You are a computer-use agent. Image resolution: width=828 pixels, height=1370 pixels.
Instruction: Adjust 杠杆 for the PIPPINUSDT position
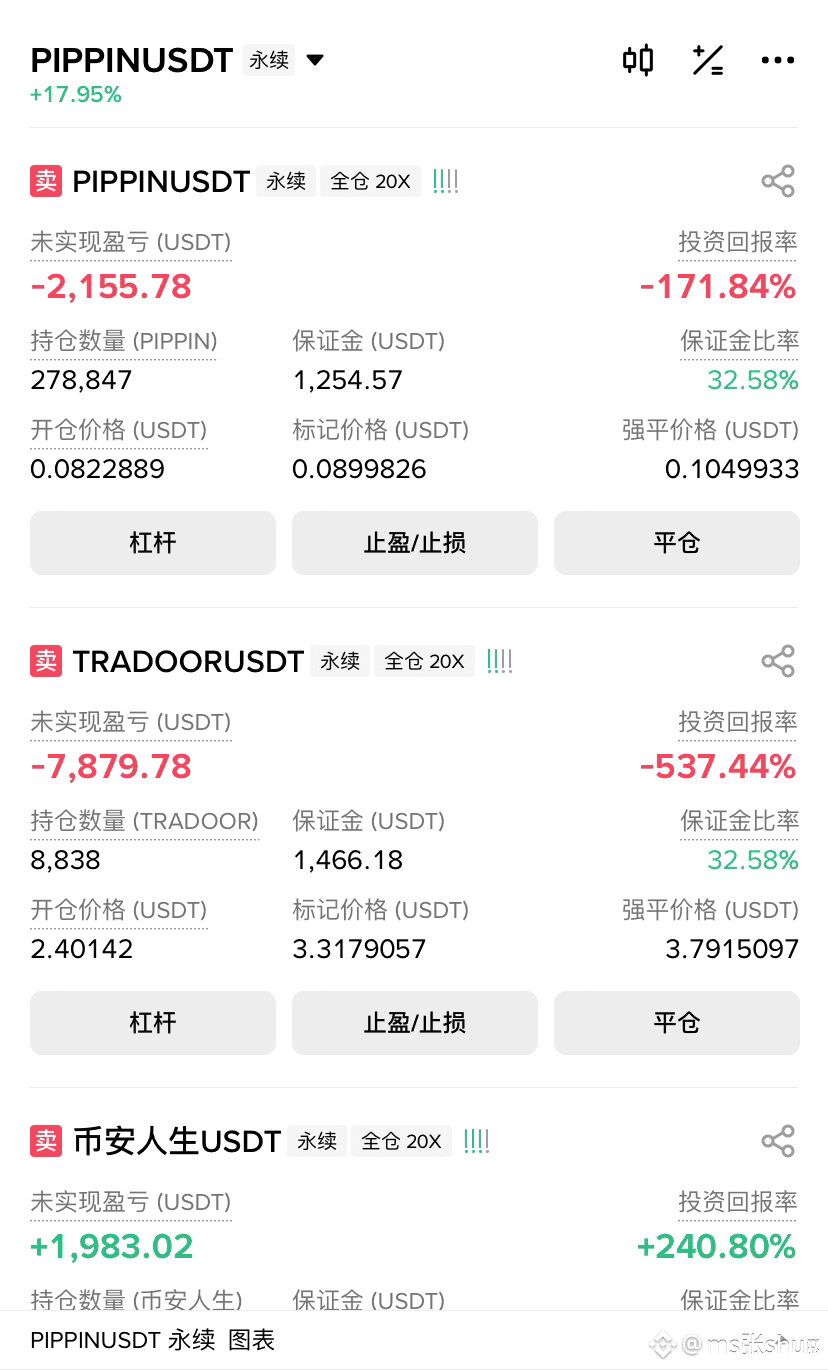point(153,543)
